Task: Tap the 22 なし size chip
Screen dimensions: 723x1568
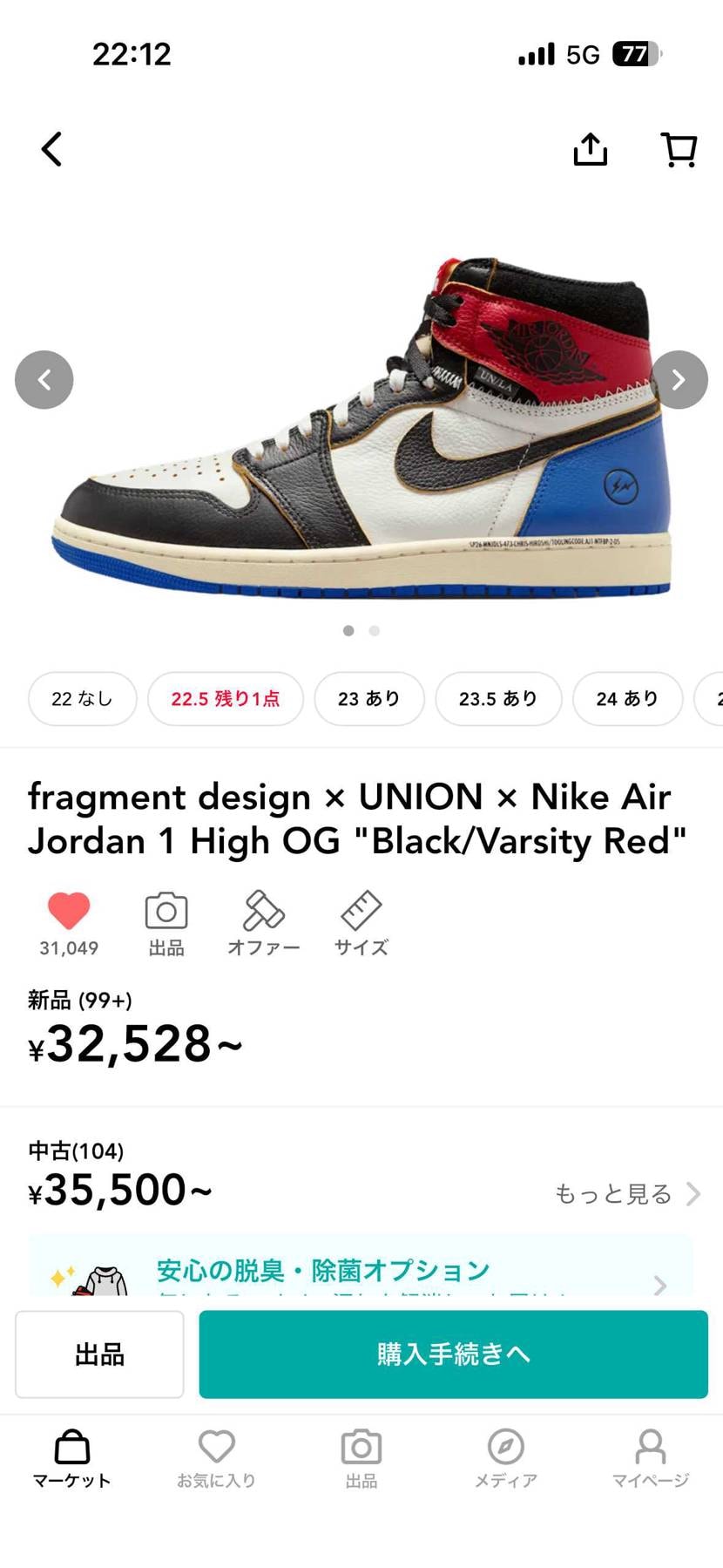Action: (x=82, y=699)
